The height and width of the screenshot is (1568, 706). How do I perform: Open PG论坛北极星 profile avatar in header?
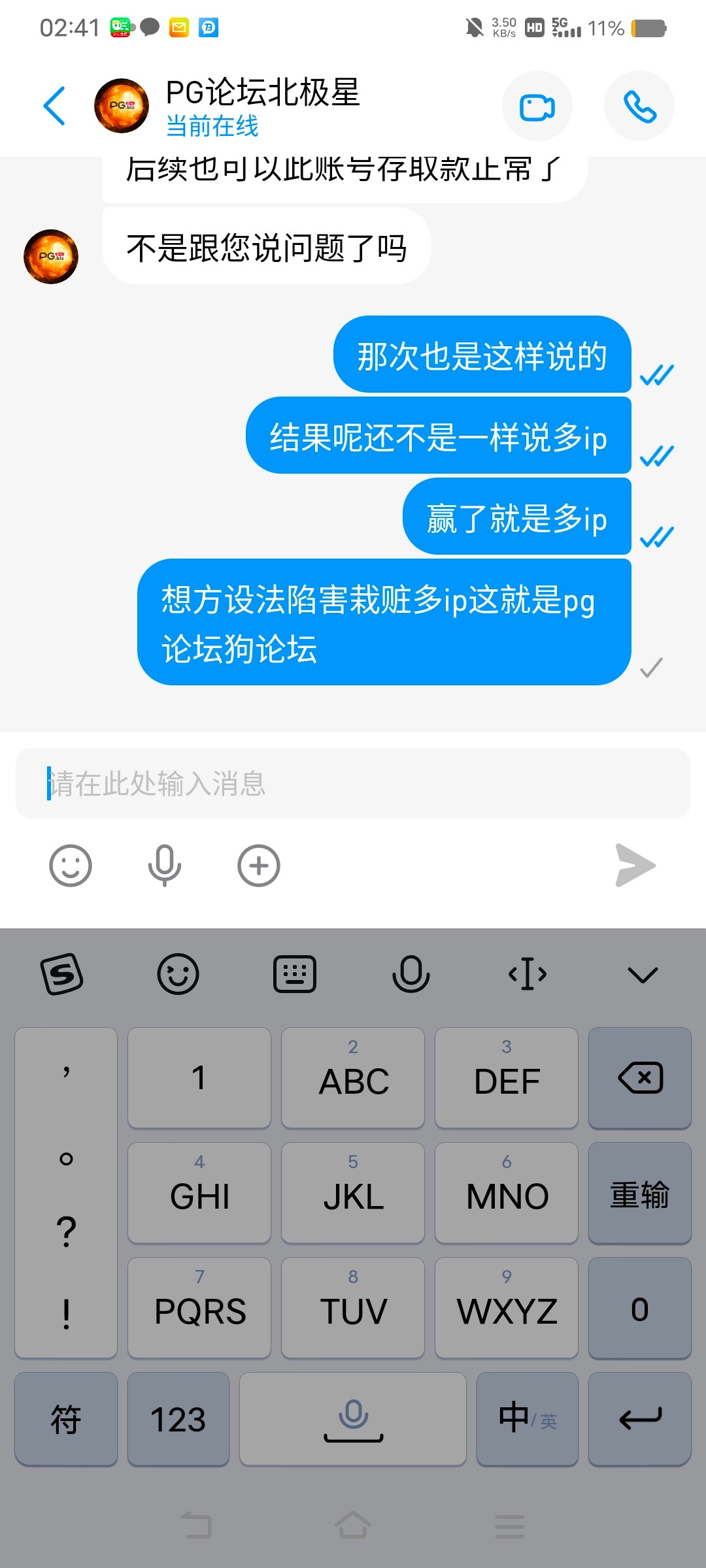pos(122,106)
